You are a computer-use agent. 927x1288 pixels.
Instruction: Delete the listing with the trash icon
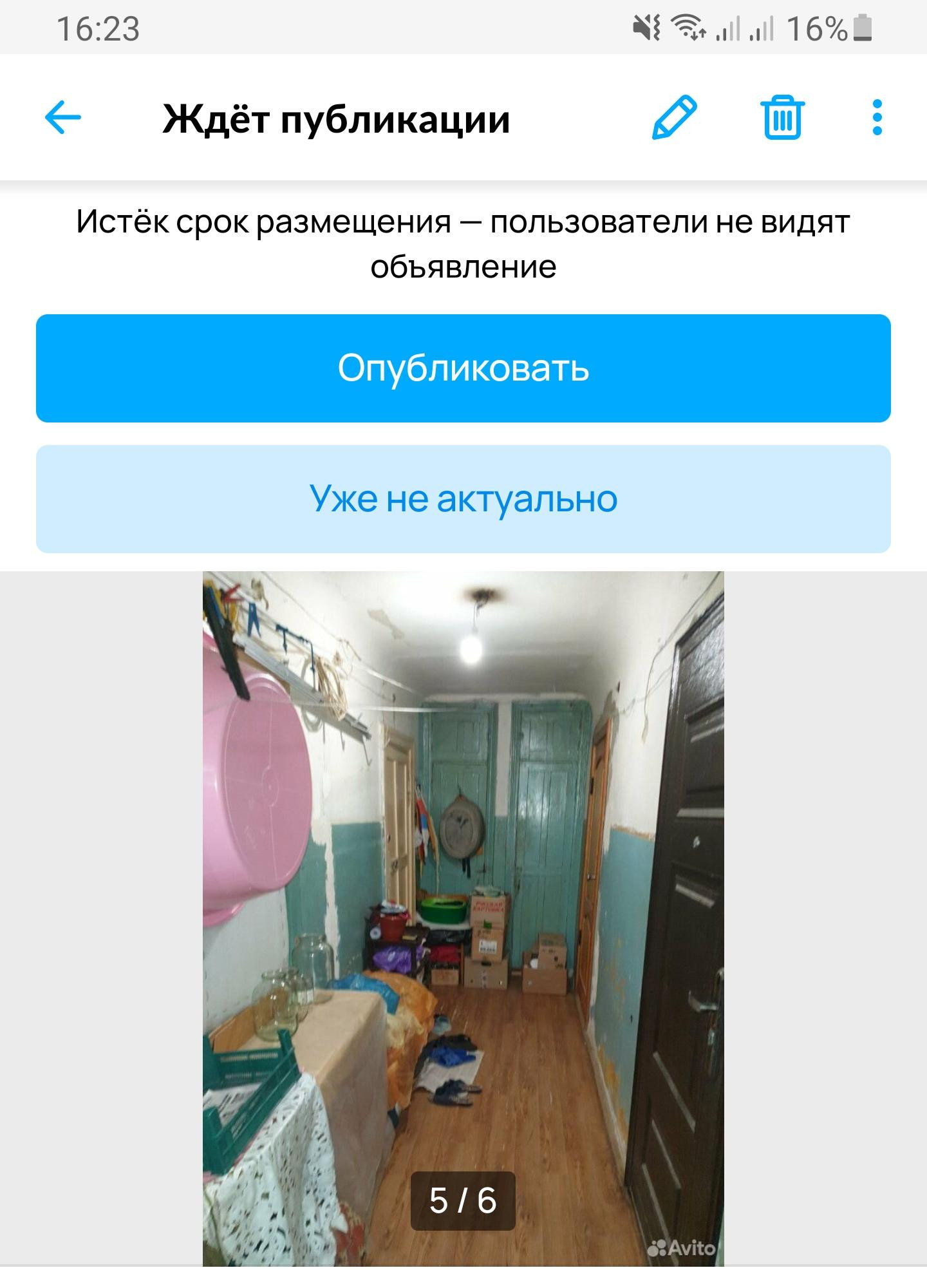pyautogui.click(x=783, y=118)
